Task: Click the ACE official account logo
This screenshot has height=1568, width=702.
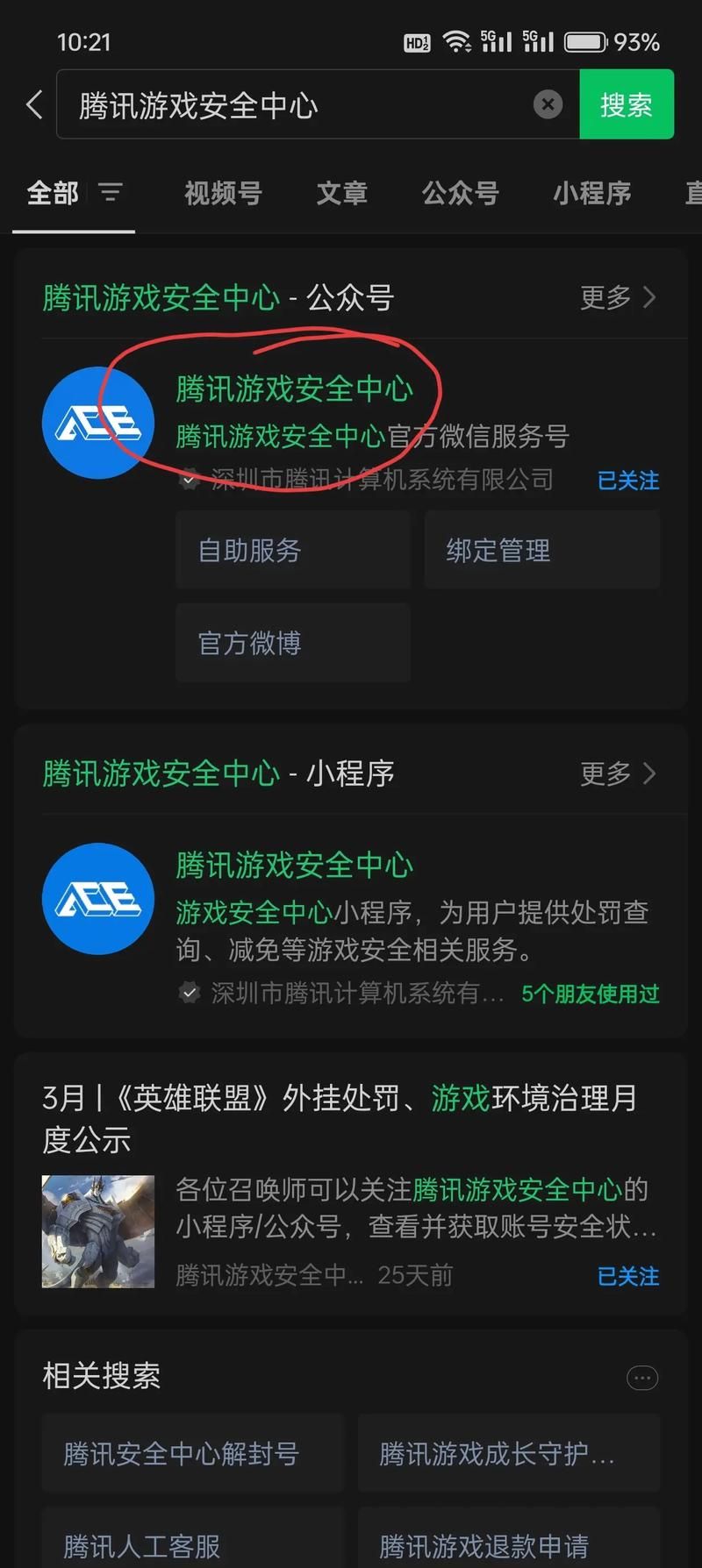Action: tap(98, 423)
